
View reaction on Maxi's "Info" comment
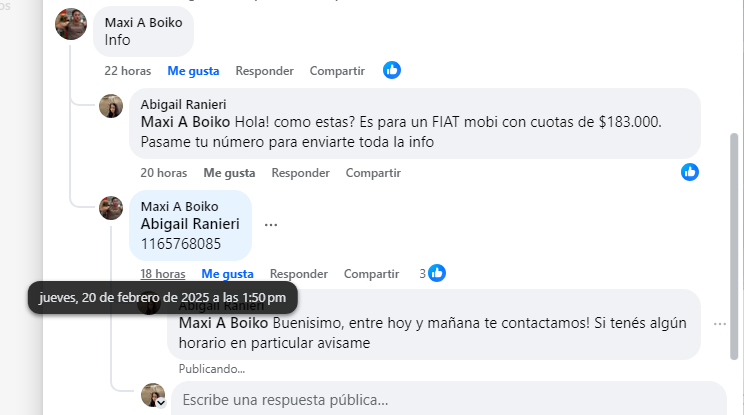click(x=392, y=70)
